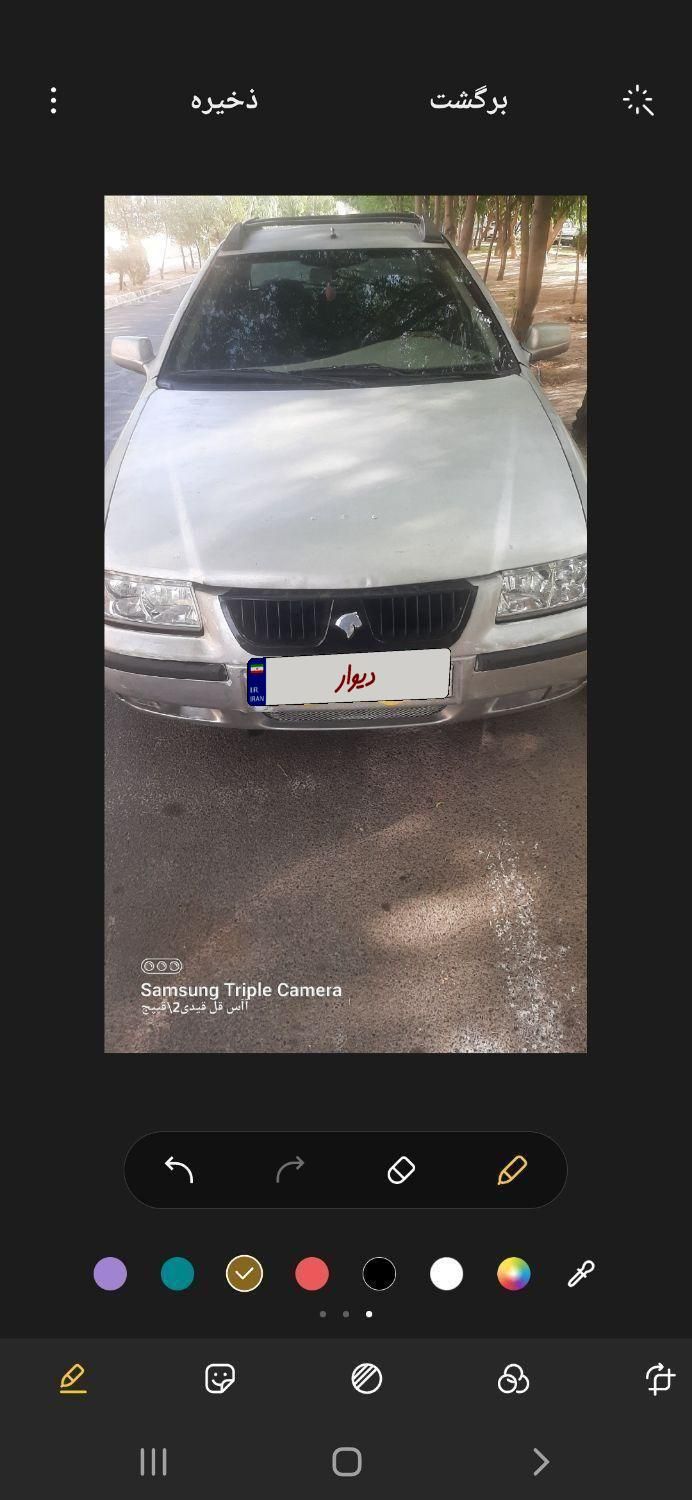Open the tone adjustments tab

(367, 1379)
